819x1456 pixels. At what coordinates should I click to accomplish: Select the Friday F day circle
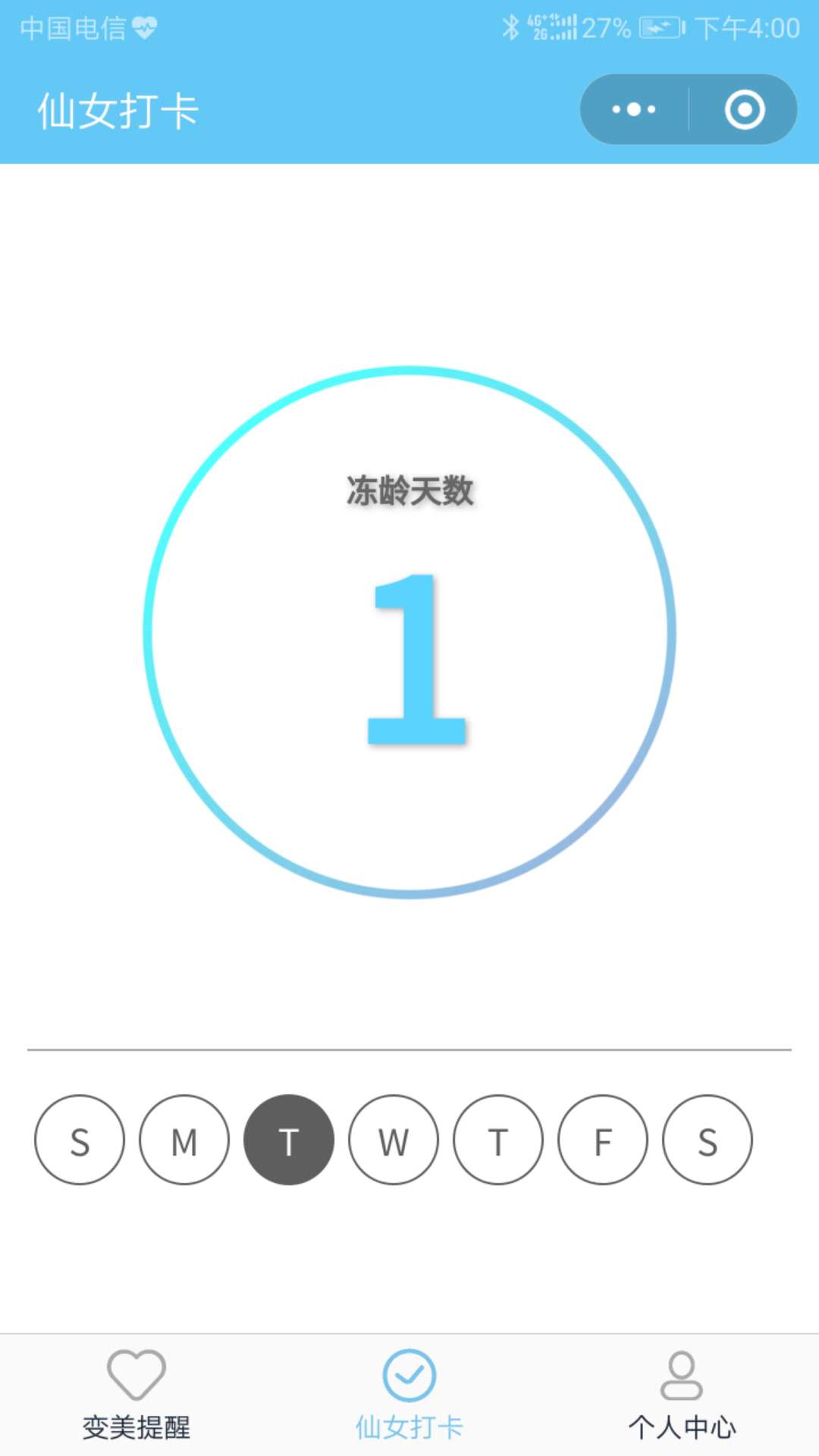(603, 1140)
